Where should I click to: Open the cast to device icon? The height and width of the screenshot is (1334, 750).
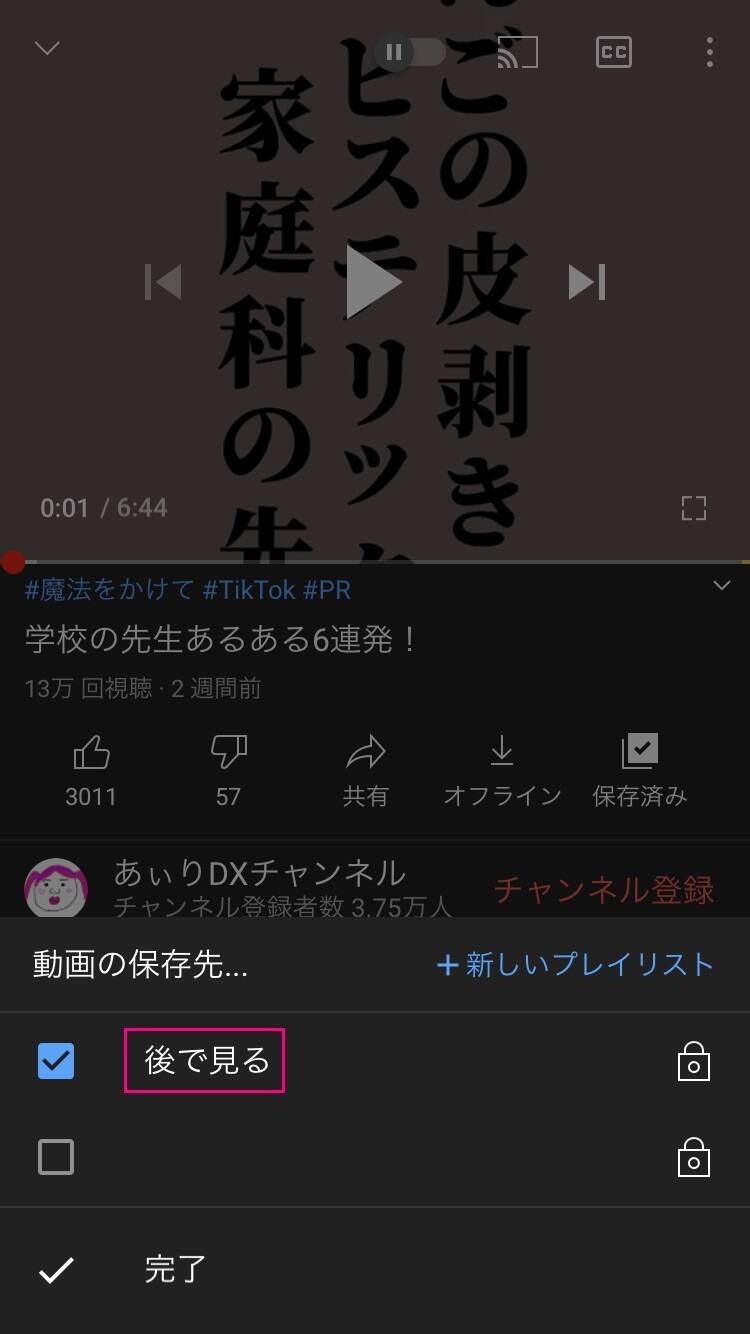(x=517, y=52)
